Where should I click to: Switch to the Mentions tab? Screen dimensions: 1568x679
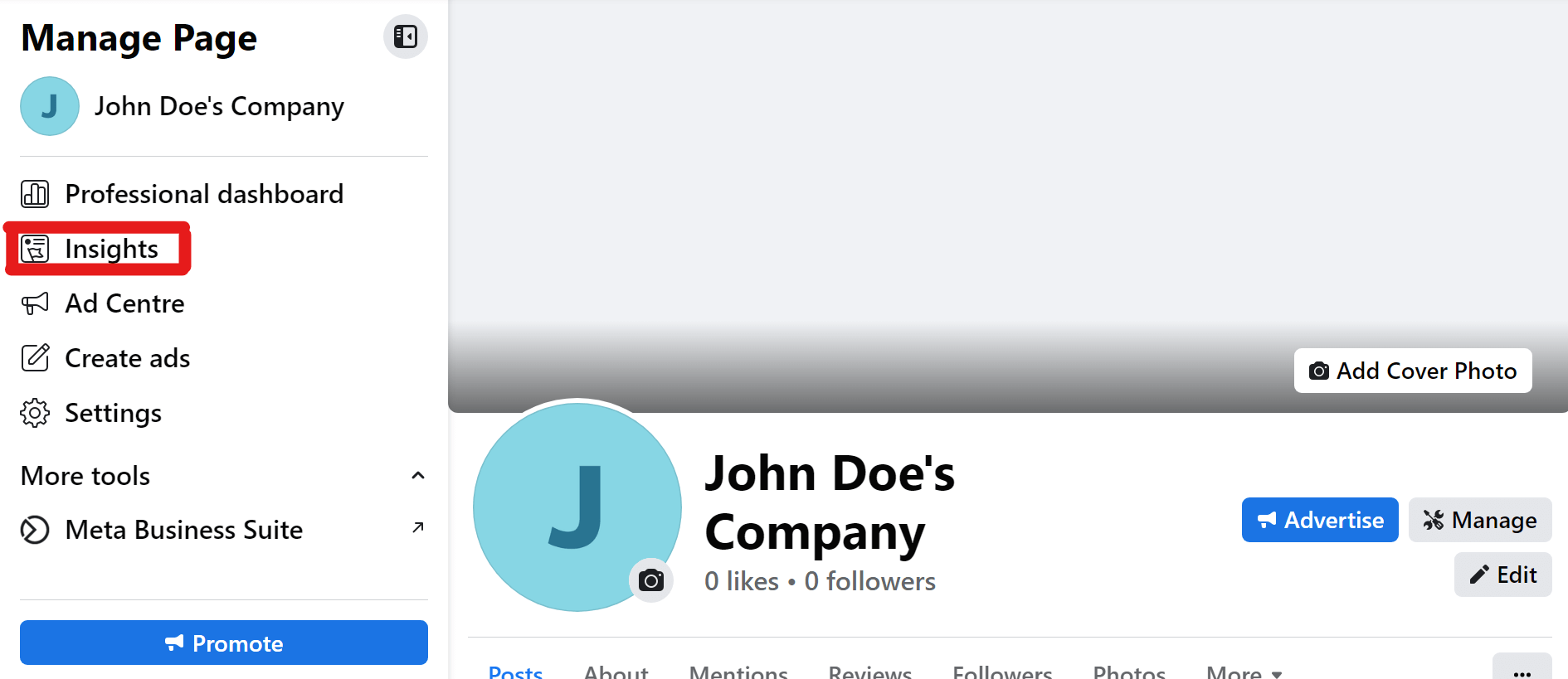tap(738, 671)
